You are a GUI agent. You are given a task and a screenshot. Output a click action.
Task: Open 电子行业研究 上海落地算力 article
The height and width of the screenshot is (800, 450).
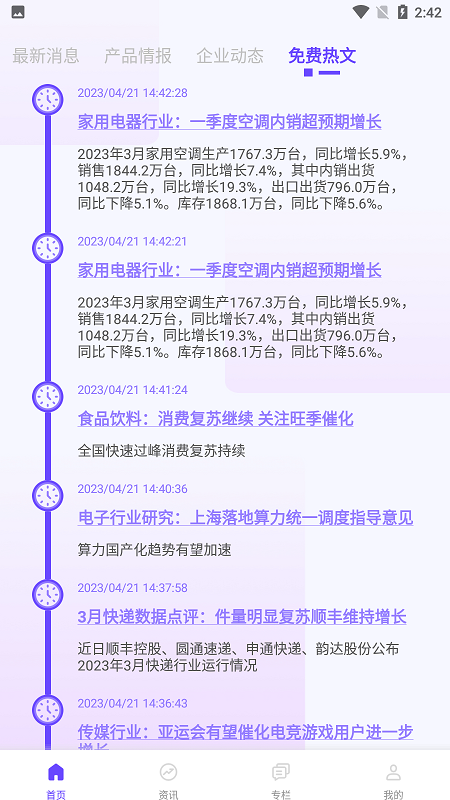click(x=245, y=518)
